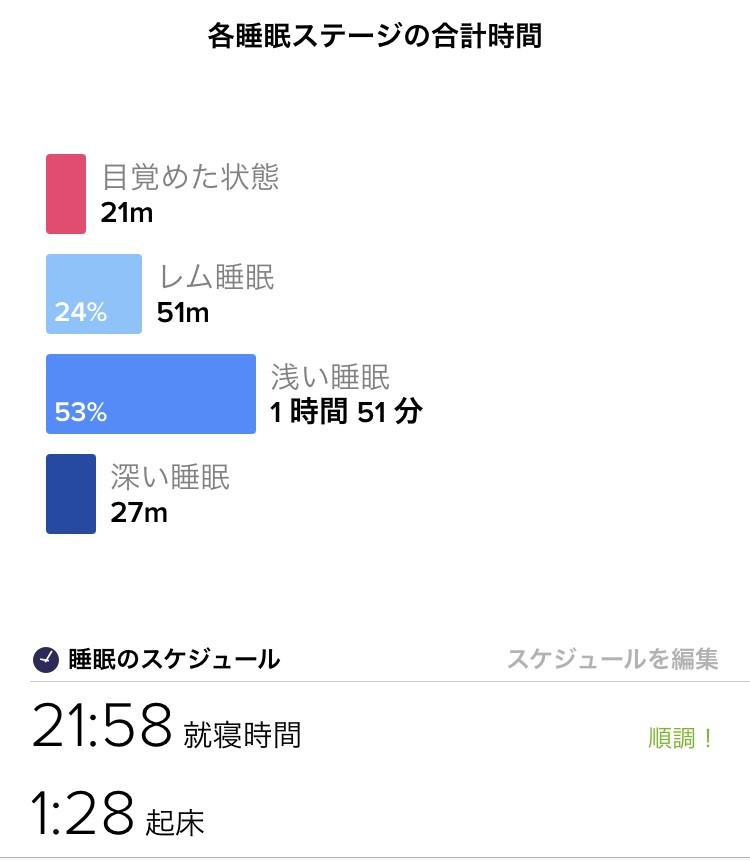750x860 pixels.
Task: Select the red awake state bar
Action: (66, 193)
